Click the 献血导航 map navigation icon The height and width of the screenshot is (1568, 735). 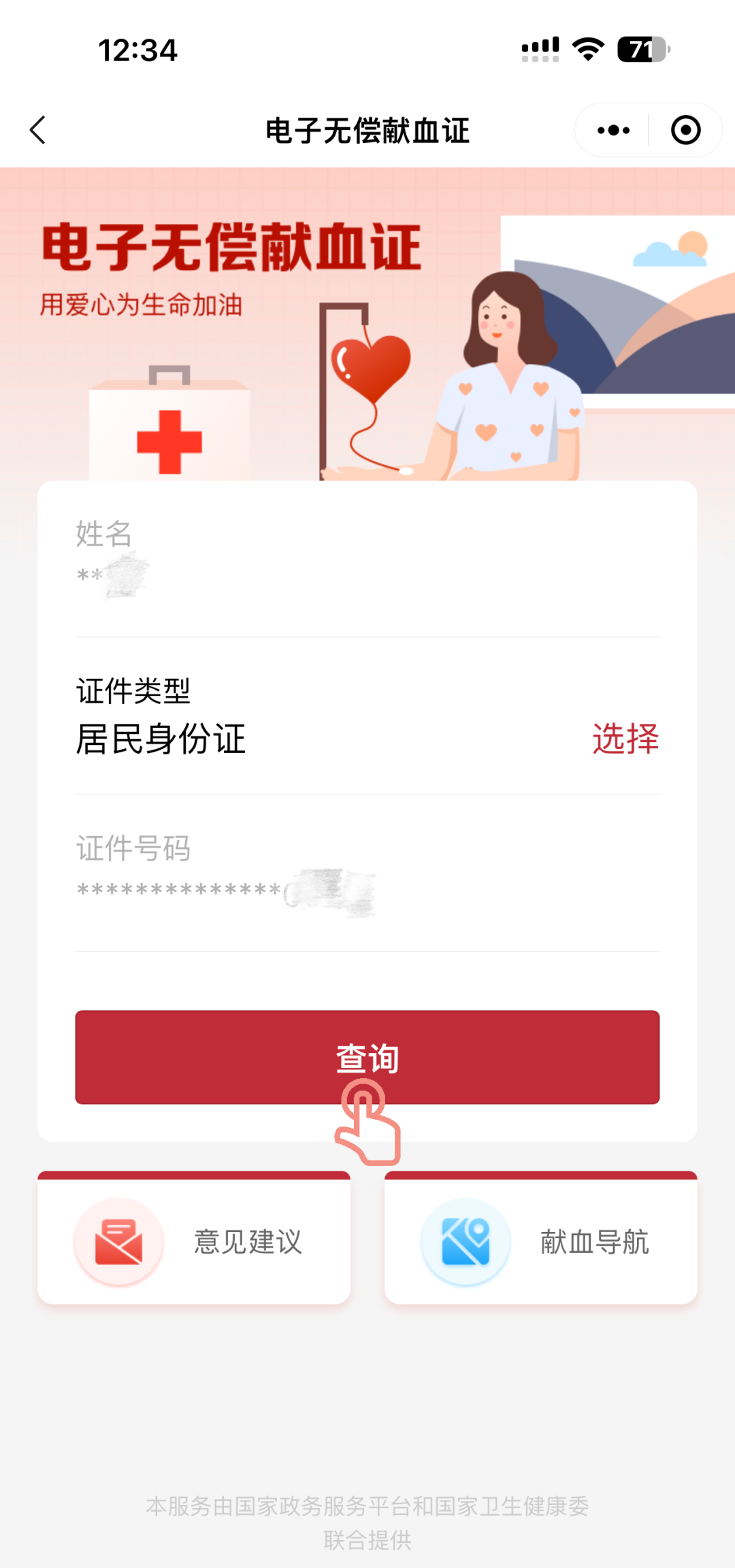point(466,1239)
